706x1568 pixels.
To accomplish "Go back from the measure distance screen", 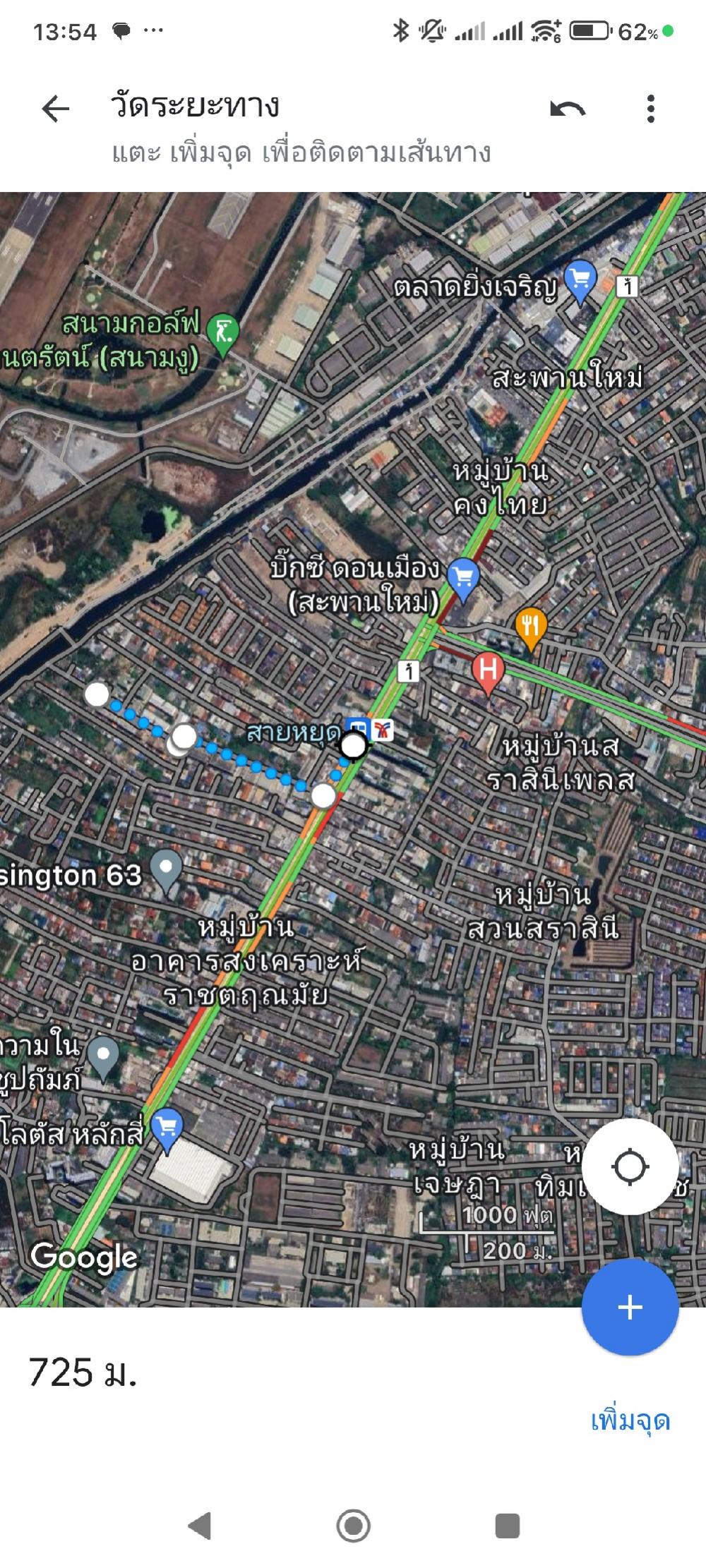I will click(56, 109).
